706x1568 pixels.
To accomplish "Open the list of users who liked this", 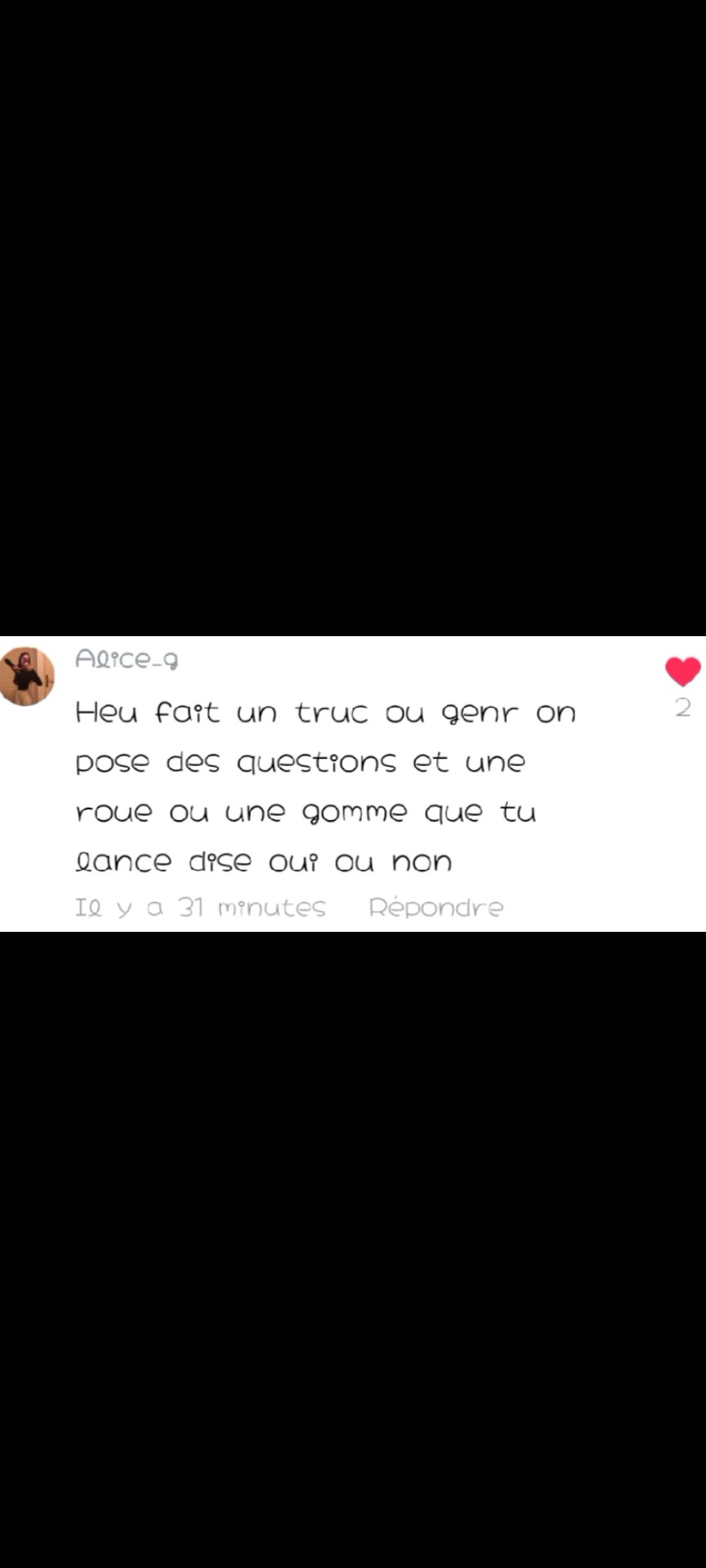I will click(683, 708).
